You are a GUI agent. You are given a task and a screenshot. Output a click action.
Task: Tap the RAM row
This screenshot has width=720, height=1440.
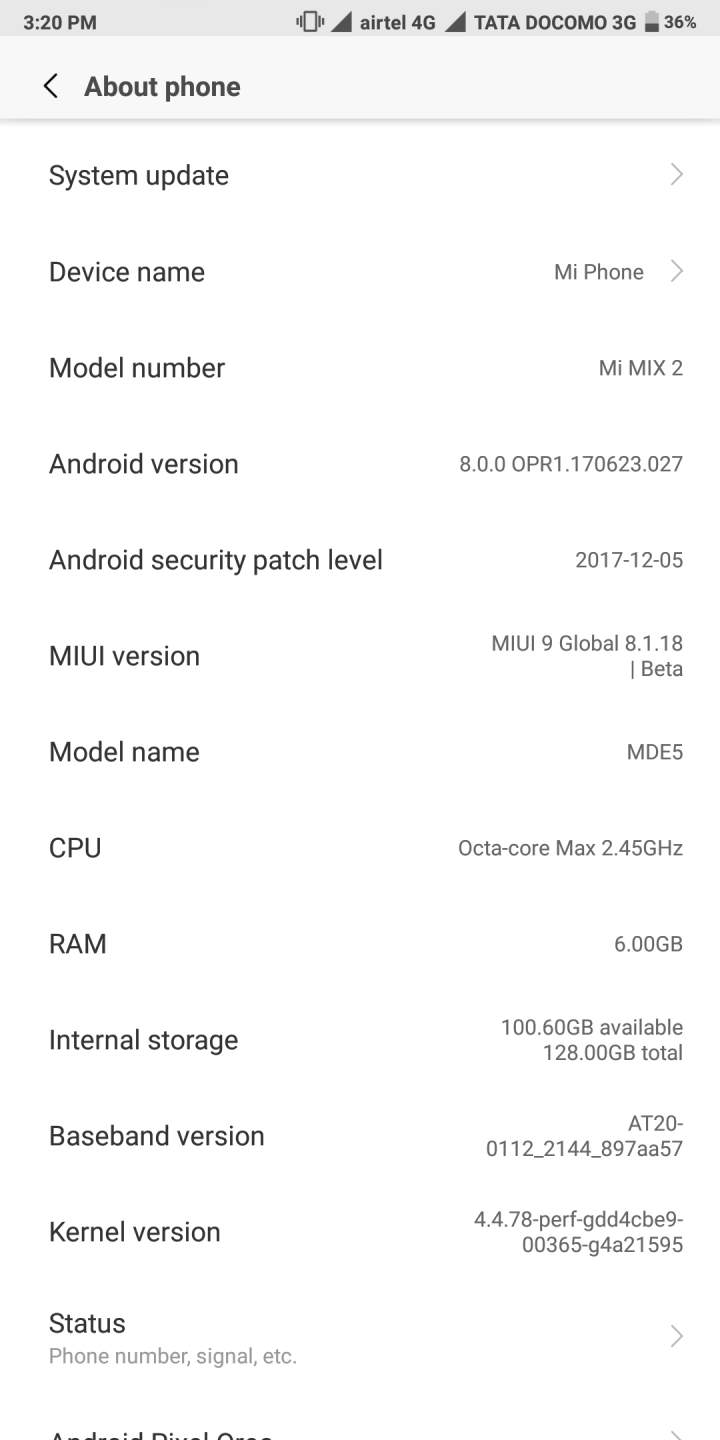pyautogui.click(x=360, y=944)
